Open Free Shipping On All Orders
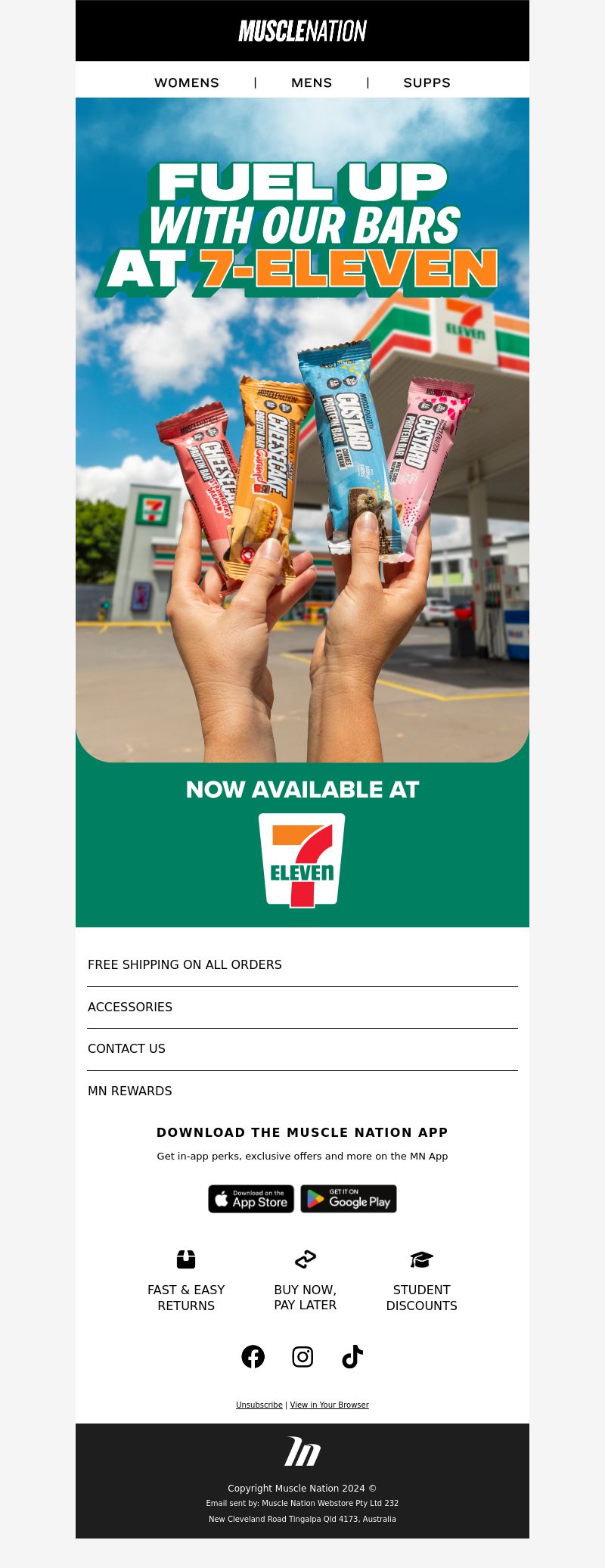Screen dimensions: 605x1568 [x=185, y=964]
